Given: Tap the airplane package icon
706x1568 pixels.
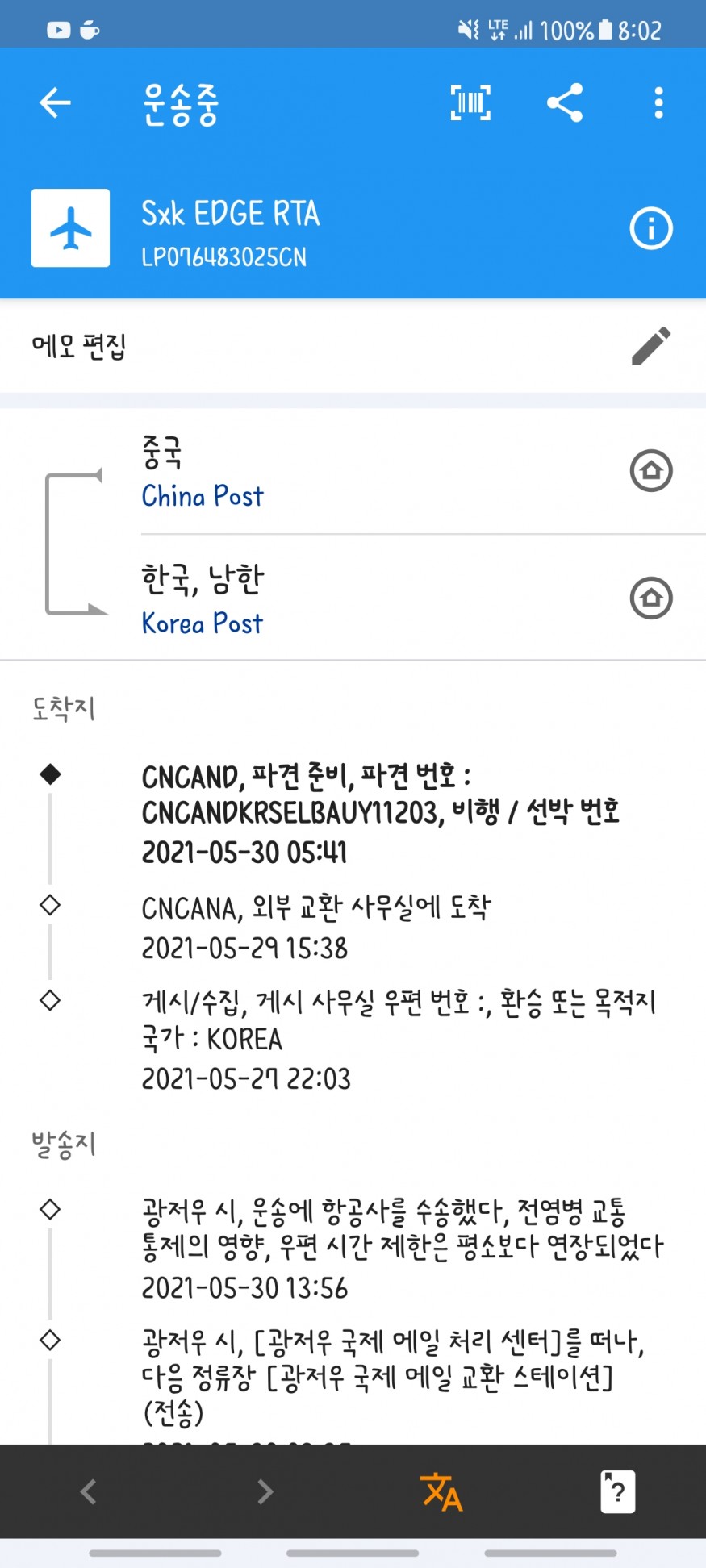Looking at the screenshot, I should pyautogui.click(x=71, y=228).
